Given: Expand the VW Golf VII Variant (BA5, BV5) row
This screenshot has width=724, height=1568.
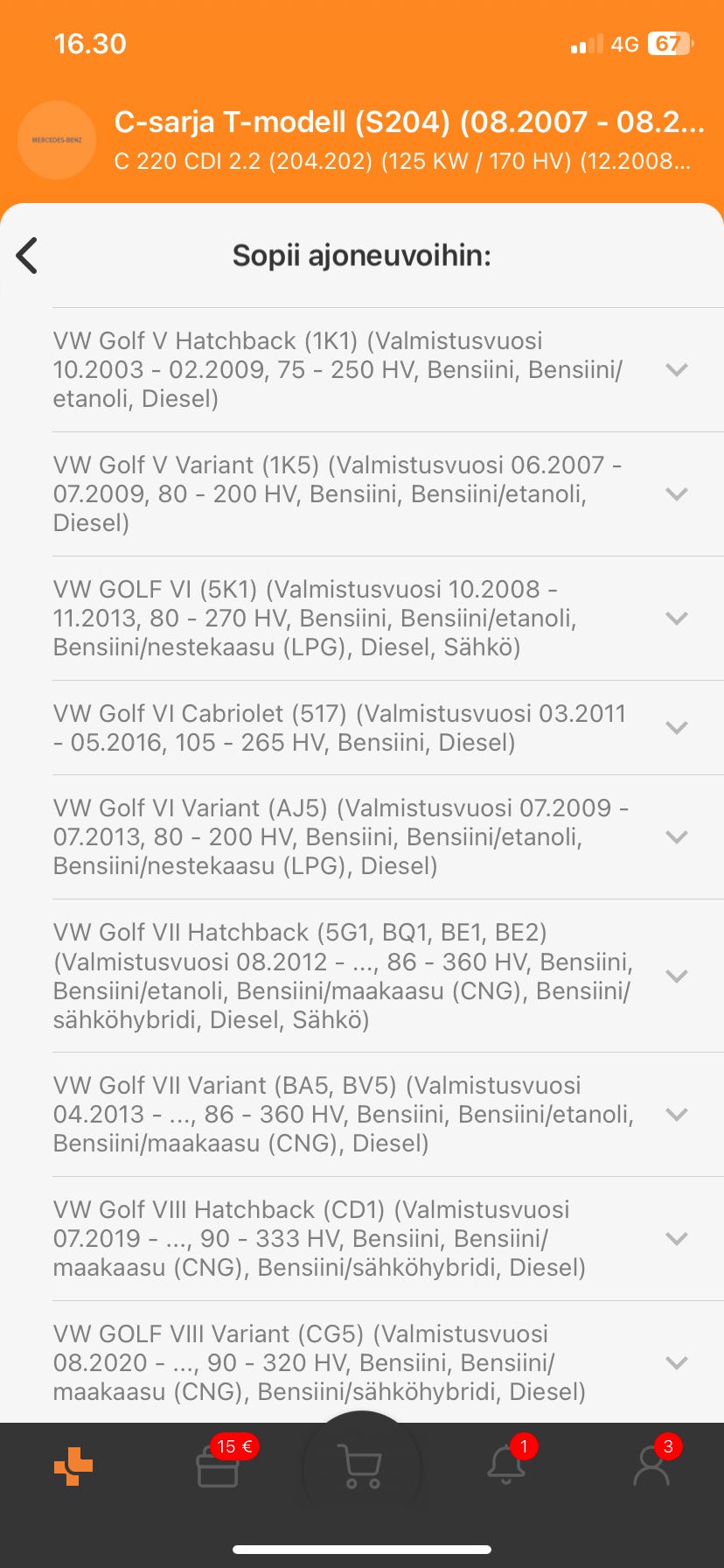Looking at the screenshot, I should 676,1115.
